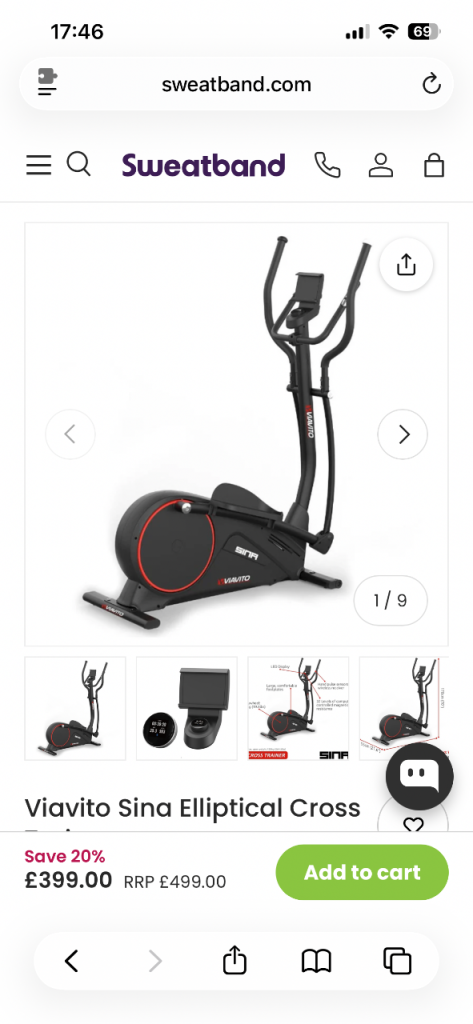Go to the Sweatband homepage logo
473x1024 pixels.
(204, 165)
